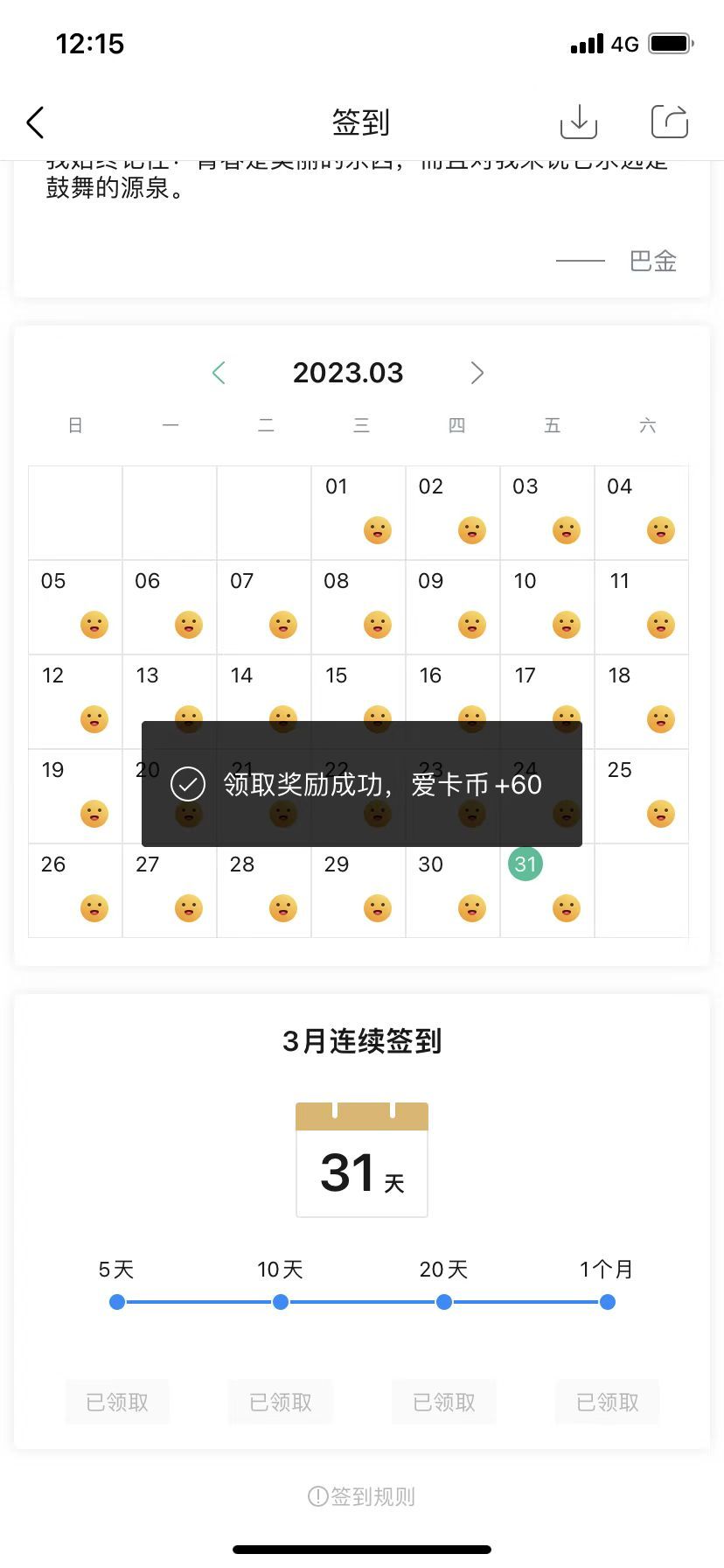This screenshot has width=724, height=1568.
Task: Go to next month in calendar
Action: [477, 373]
